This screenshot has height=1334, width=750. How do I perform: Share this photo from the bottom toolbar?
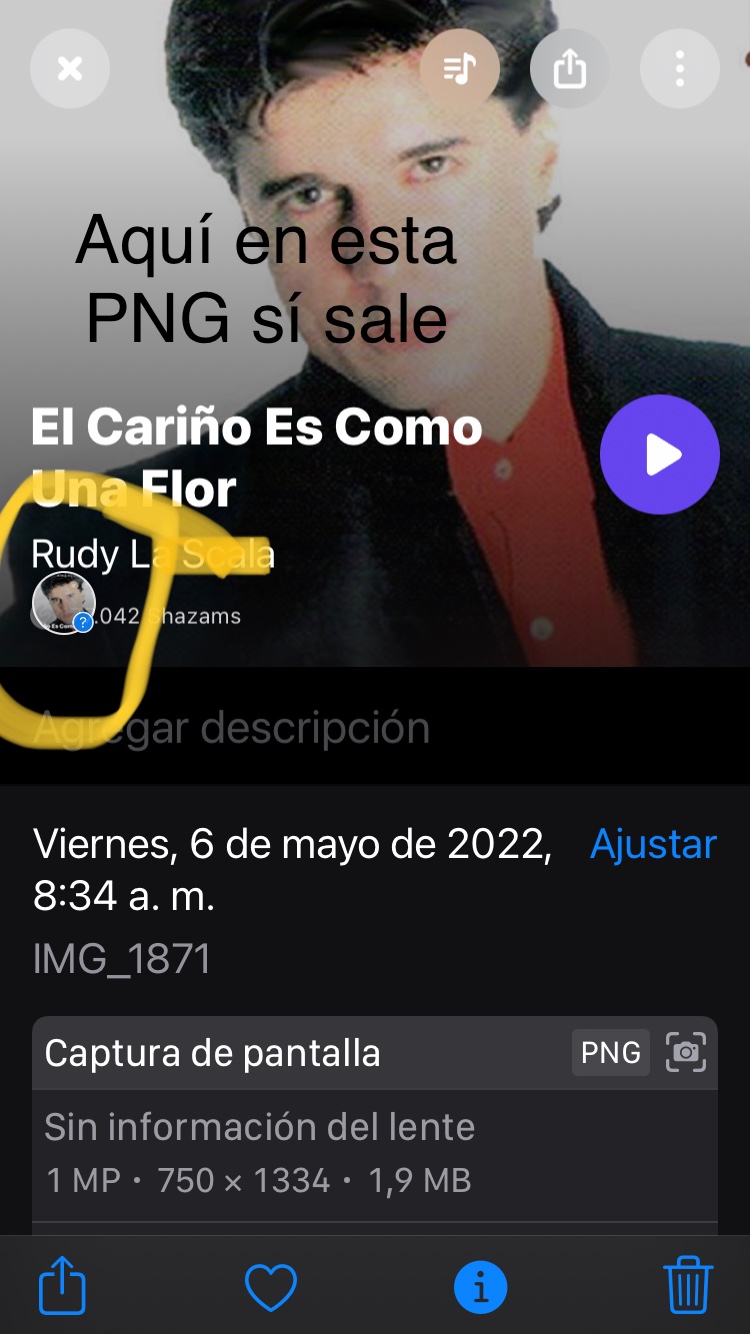62,1286
